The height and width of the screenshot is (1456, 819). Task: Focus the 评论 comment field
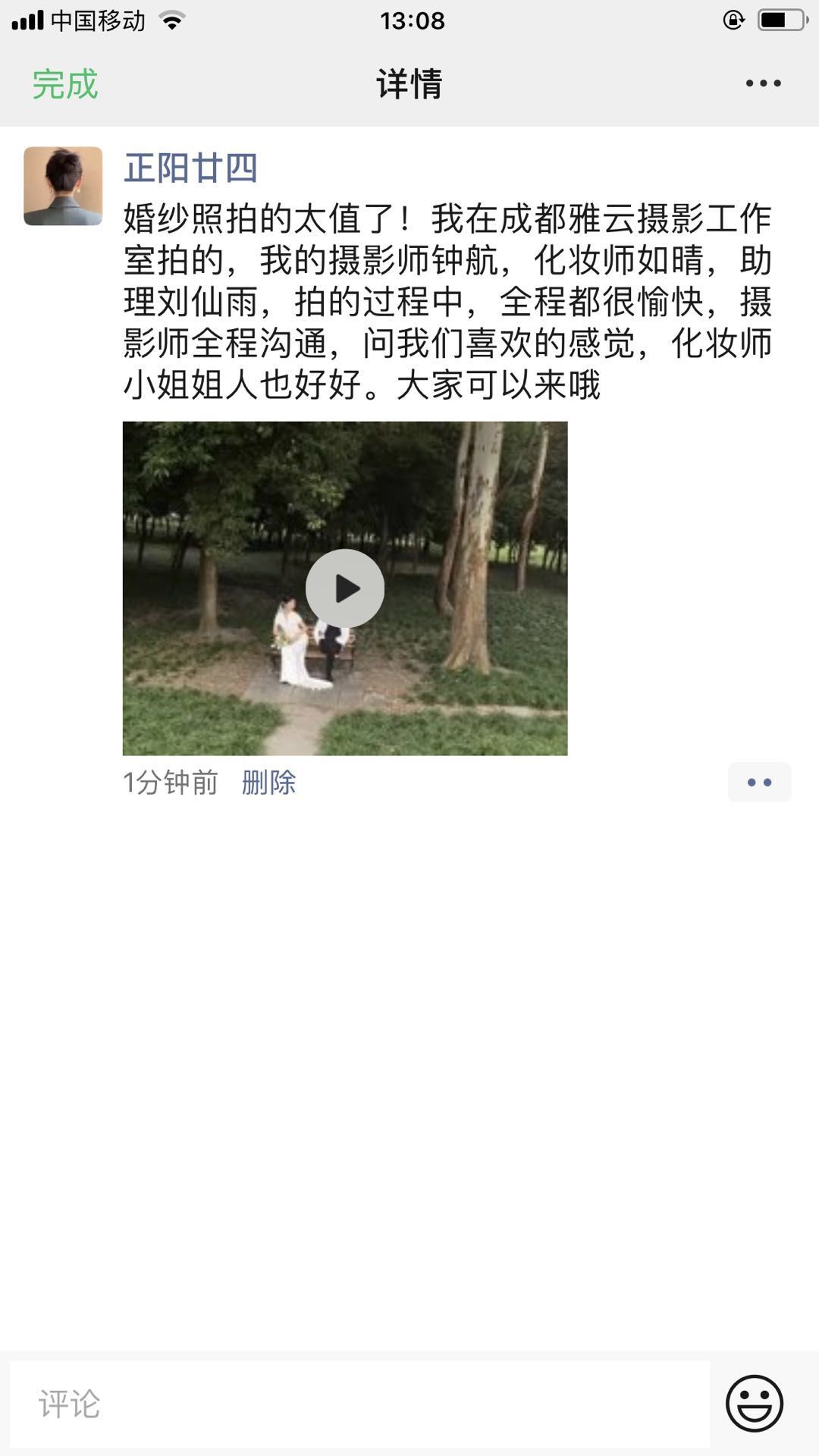tap(359, 1404)
